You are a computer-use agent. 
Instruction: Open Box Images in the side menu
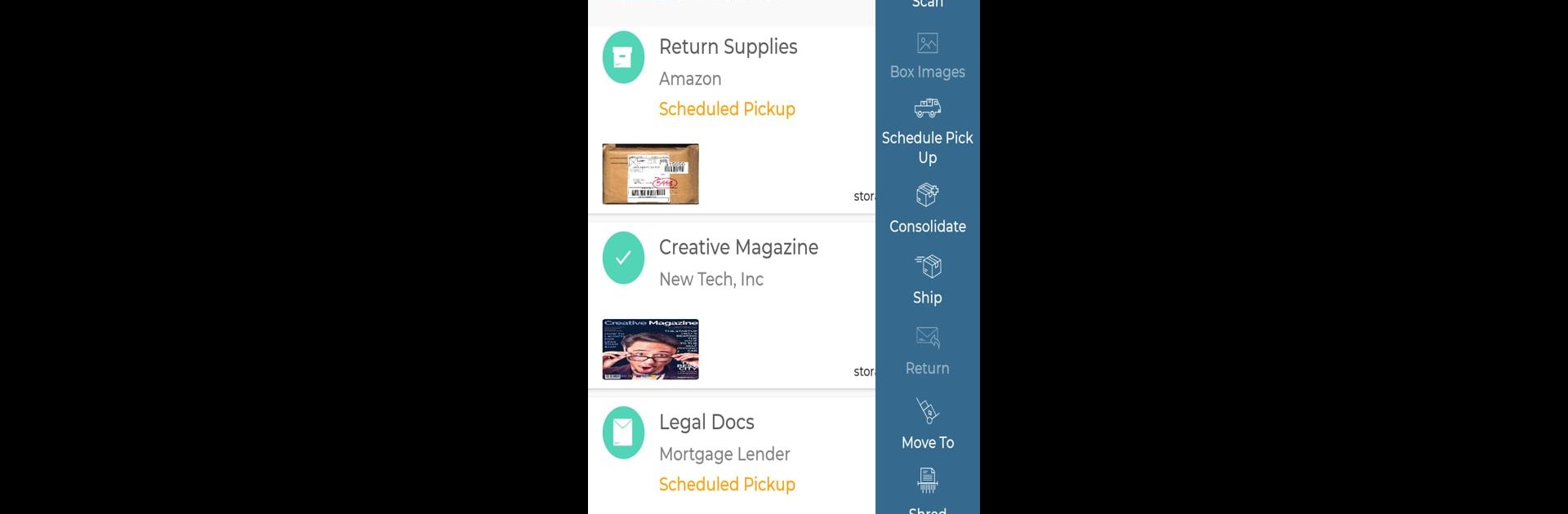927,55
